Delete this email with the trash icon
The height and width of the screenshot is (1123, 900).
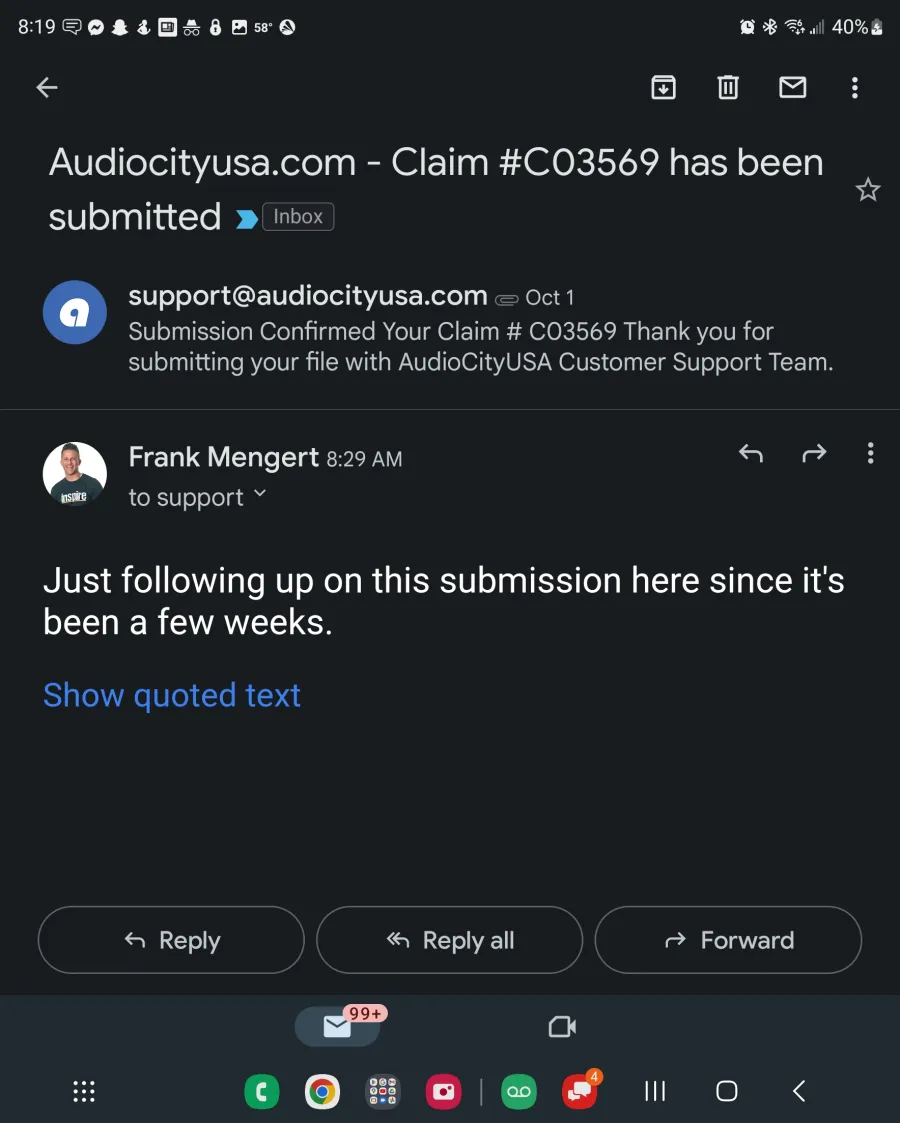point(728,88)
